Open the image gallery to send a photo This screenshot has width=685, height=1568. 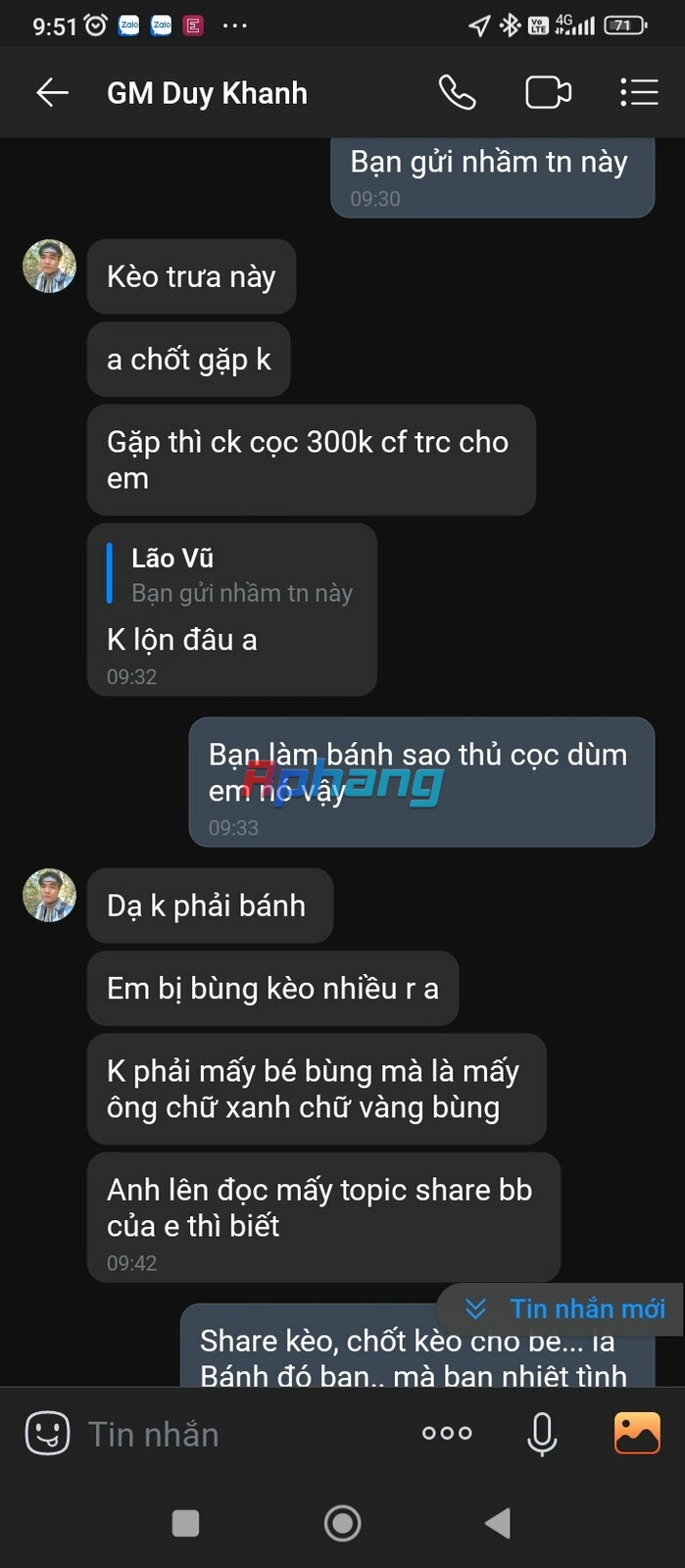tap(637, 1433)
